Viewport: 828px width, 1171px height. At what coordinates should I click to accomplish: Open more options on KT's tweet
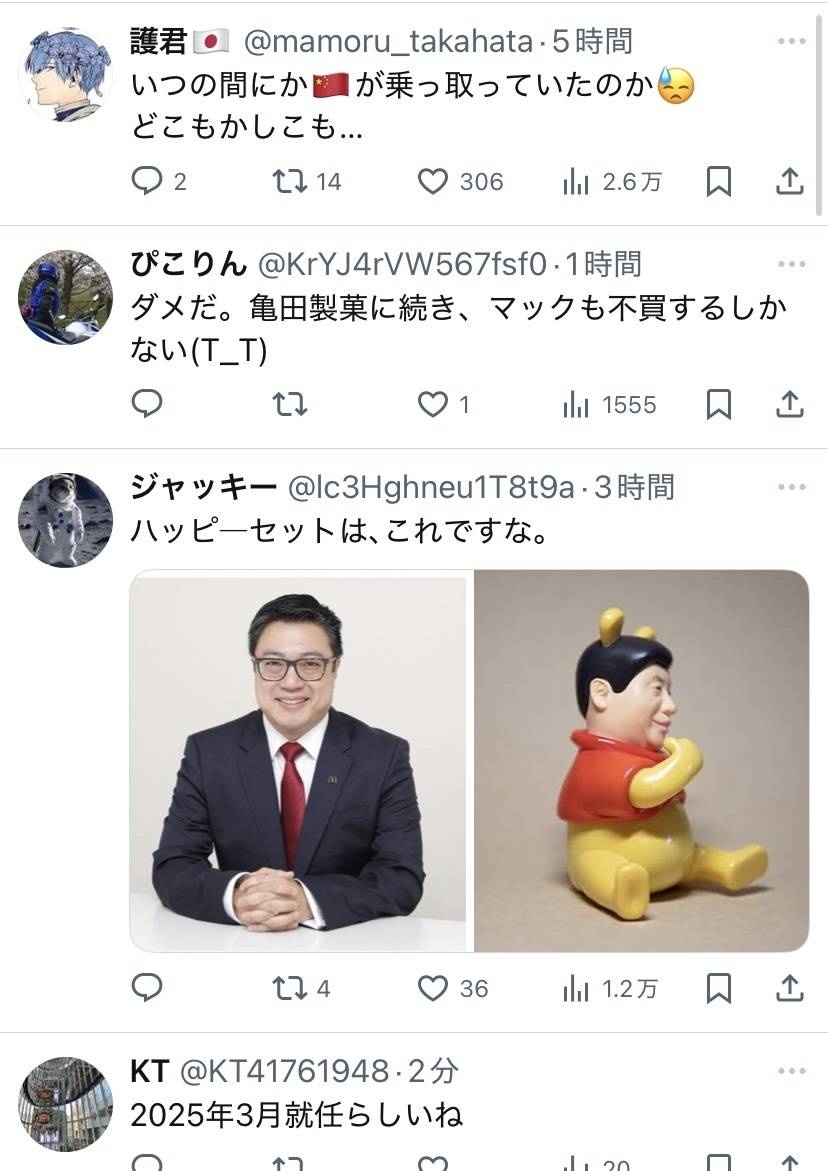click(791, 1071)
